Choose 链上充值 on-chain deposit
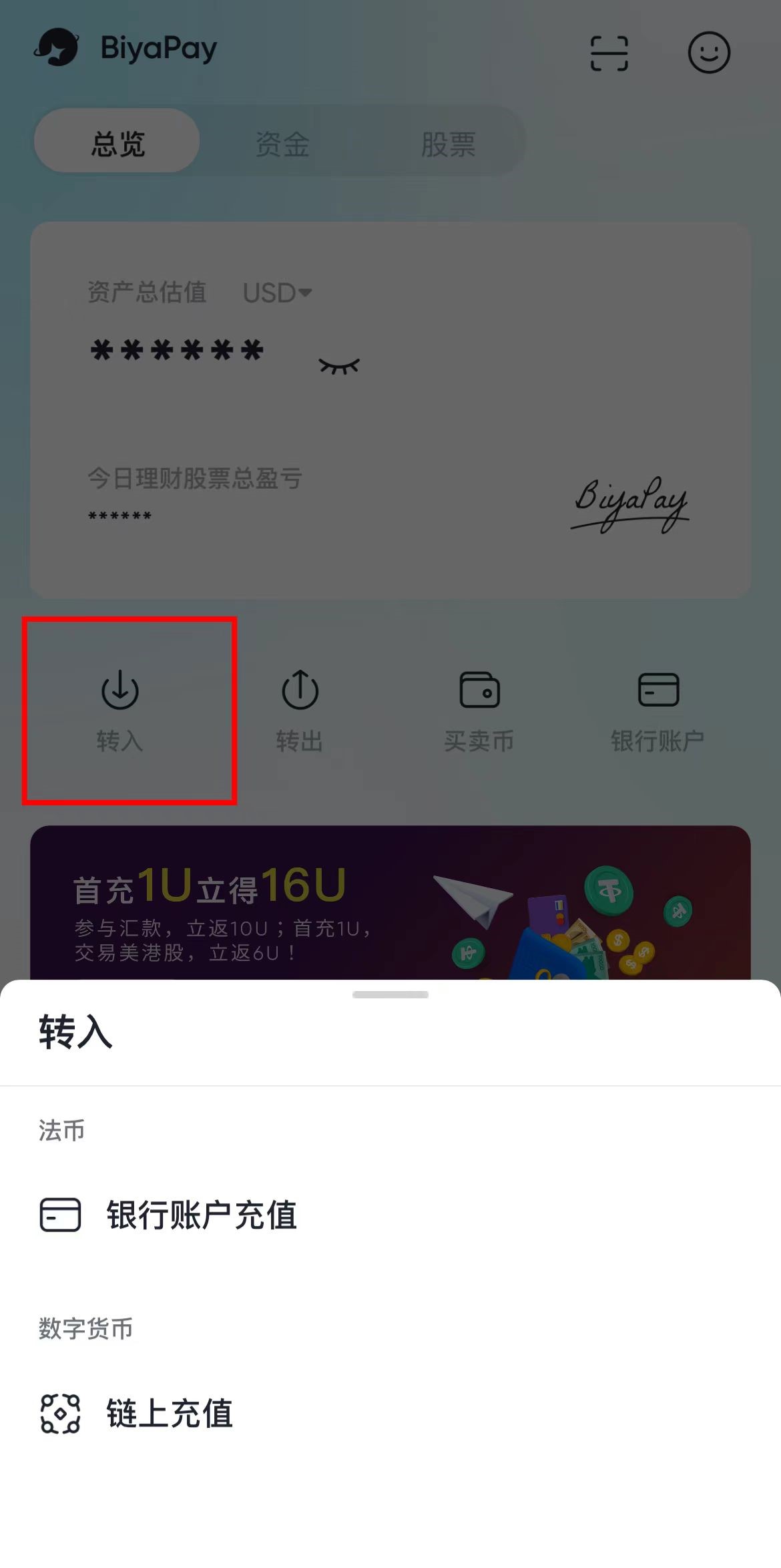 [170, 1413]
